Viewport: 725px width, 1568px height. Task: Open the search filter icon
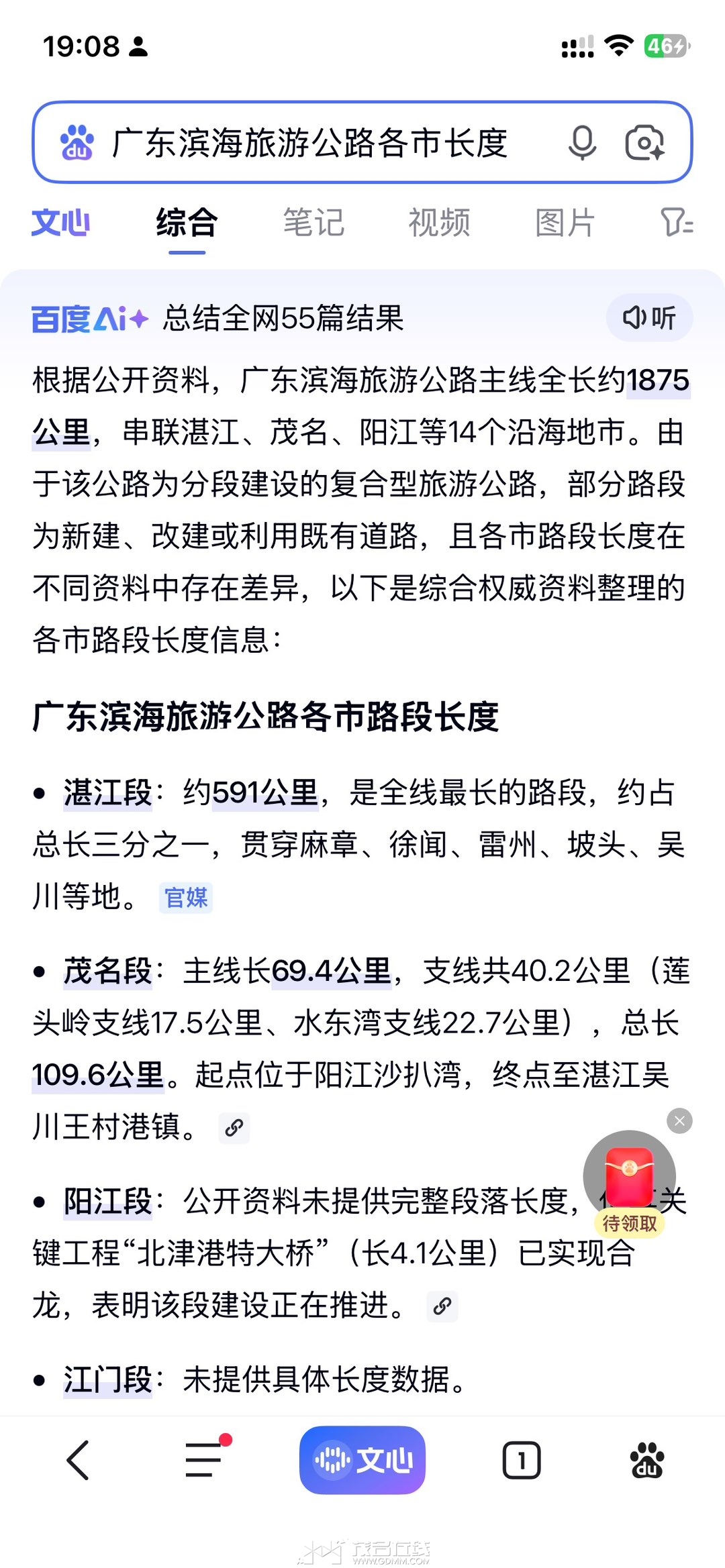[x=676, y=223]
